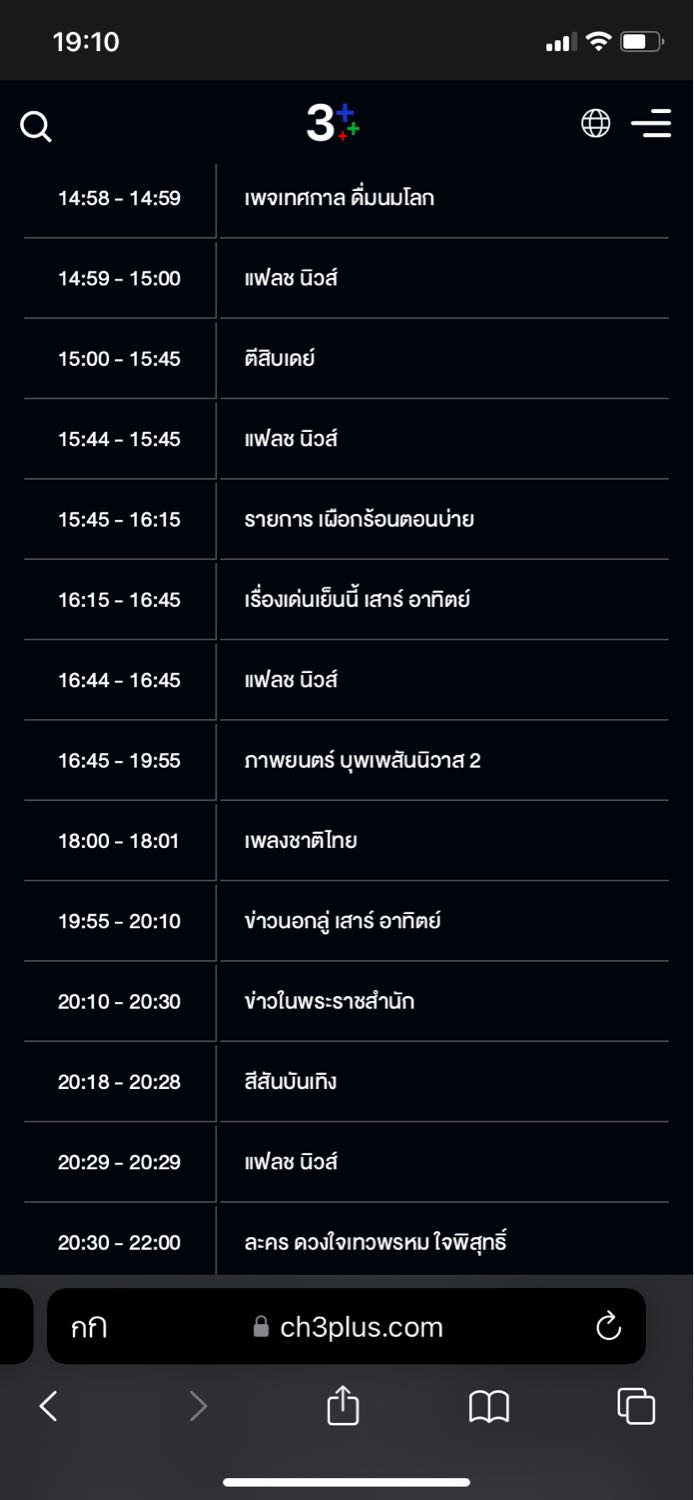Open Safari tabs overview

pyautogui.click(x=636, y=1406)
